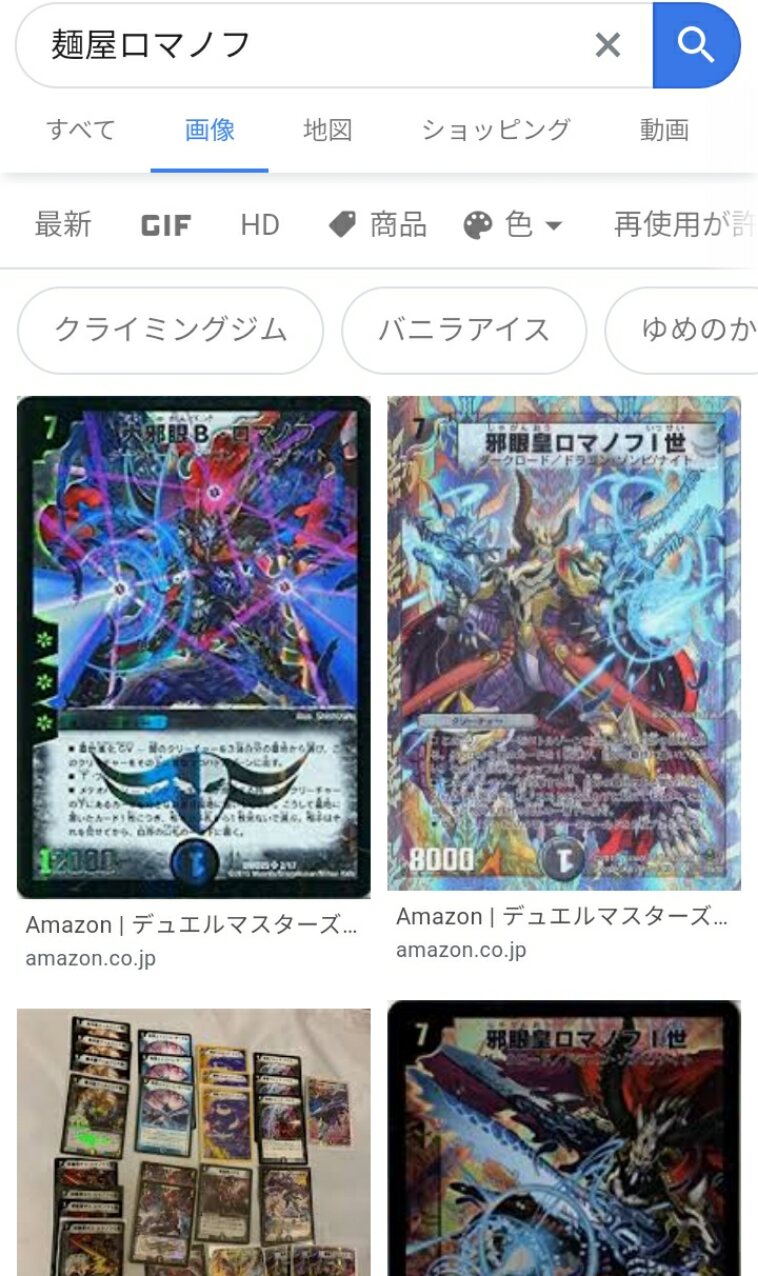Filter results by 商品
The image size is (758, 1276).
pos(378,225)
